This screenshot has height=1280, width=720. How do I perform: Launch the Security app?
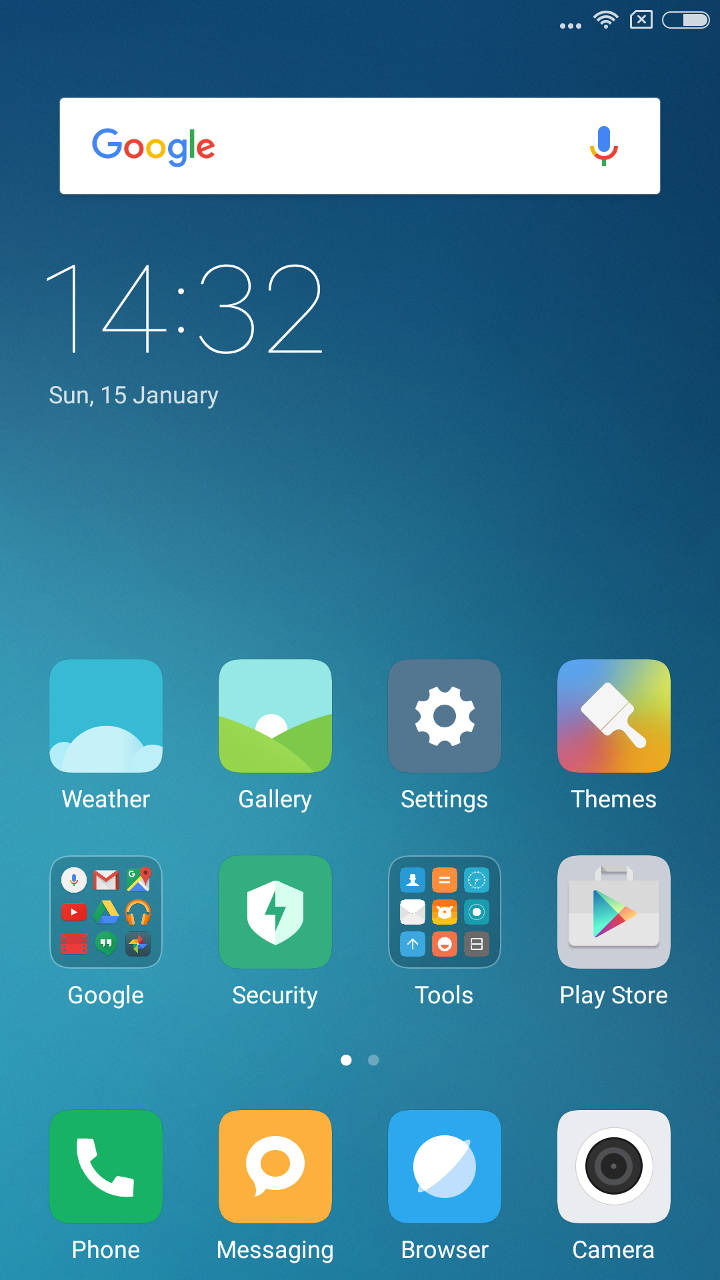275,912
